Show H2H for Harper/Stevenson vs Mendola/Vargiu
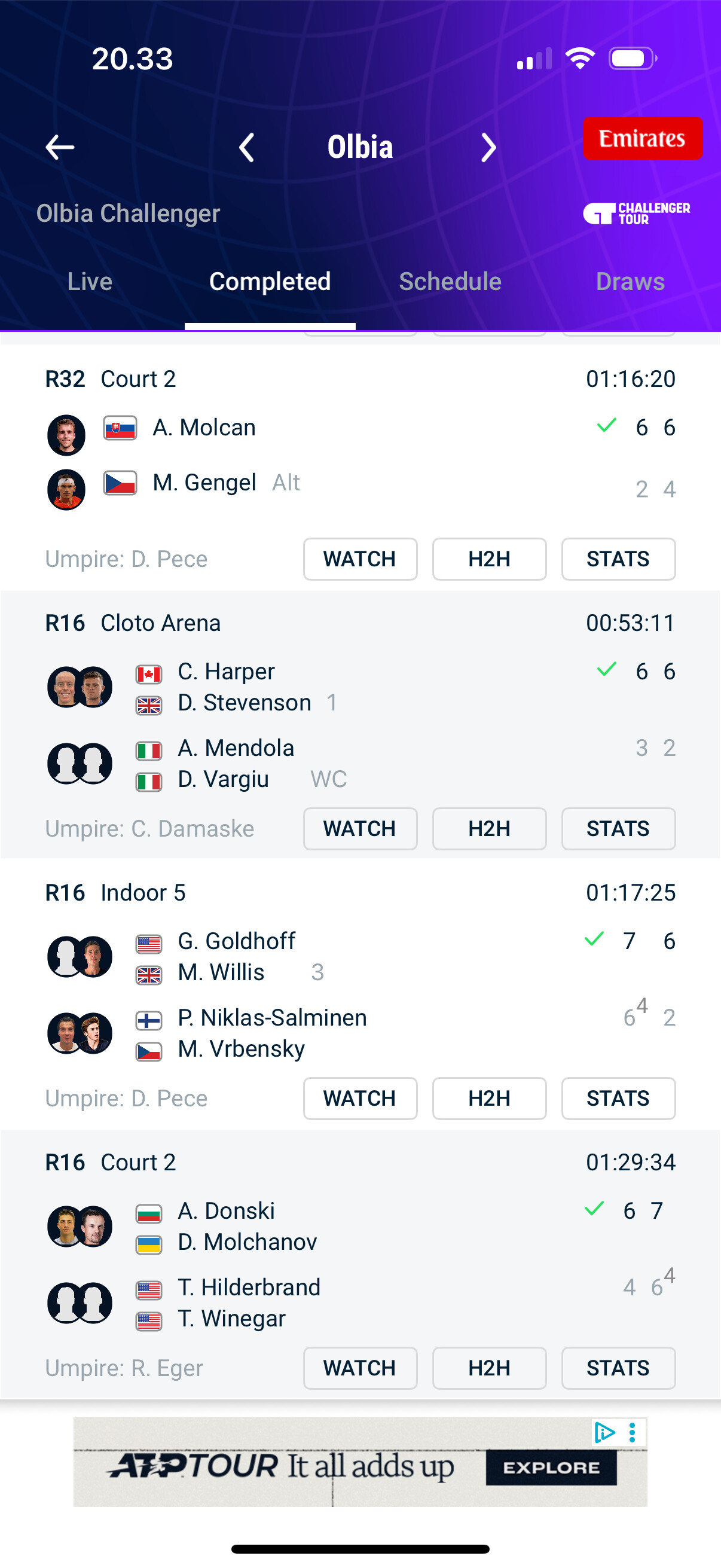 click(x=489, y=828)
